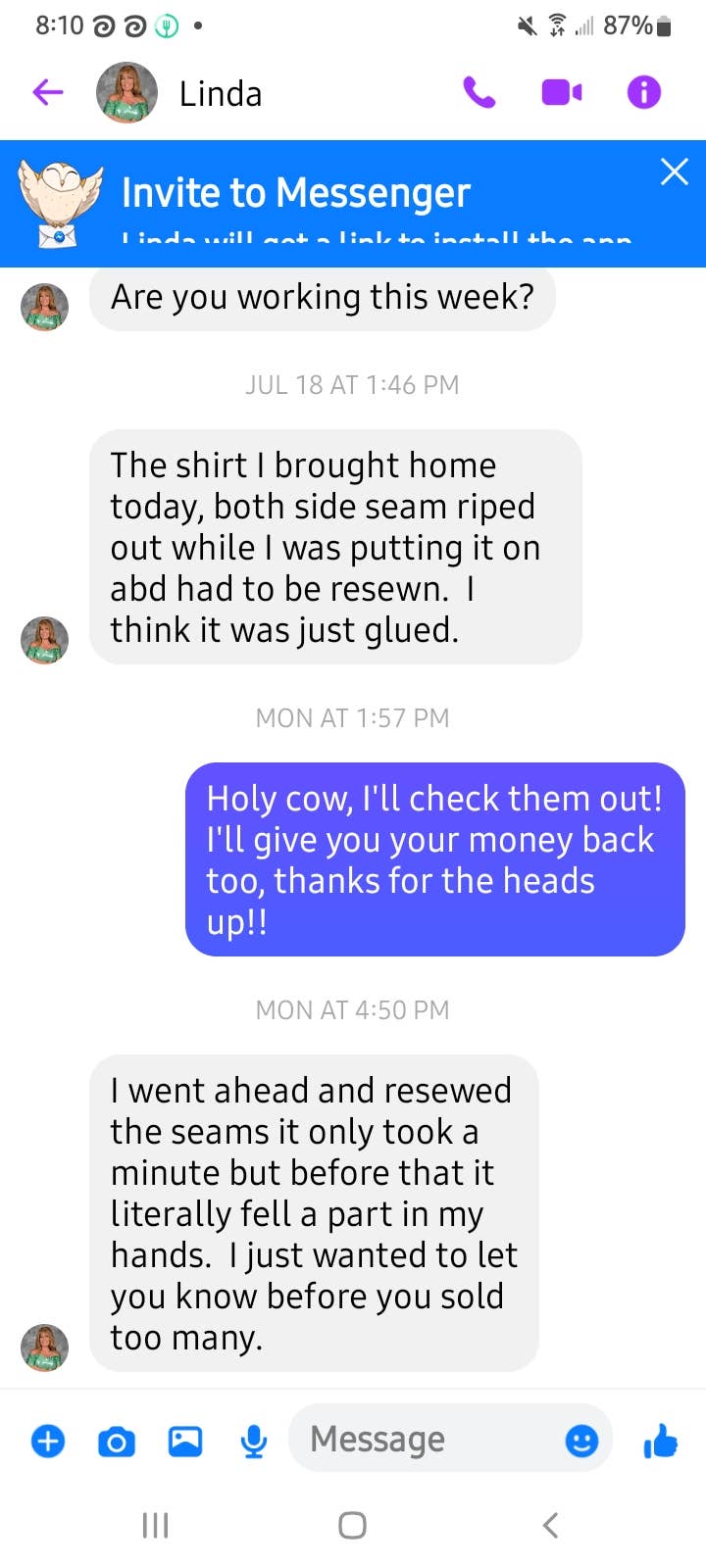
Task: Send a thumbs-up like
Action: [x=661, y=1441]
